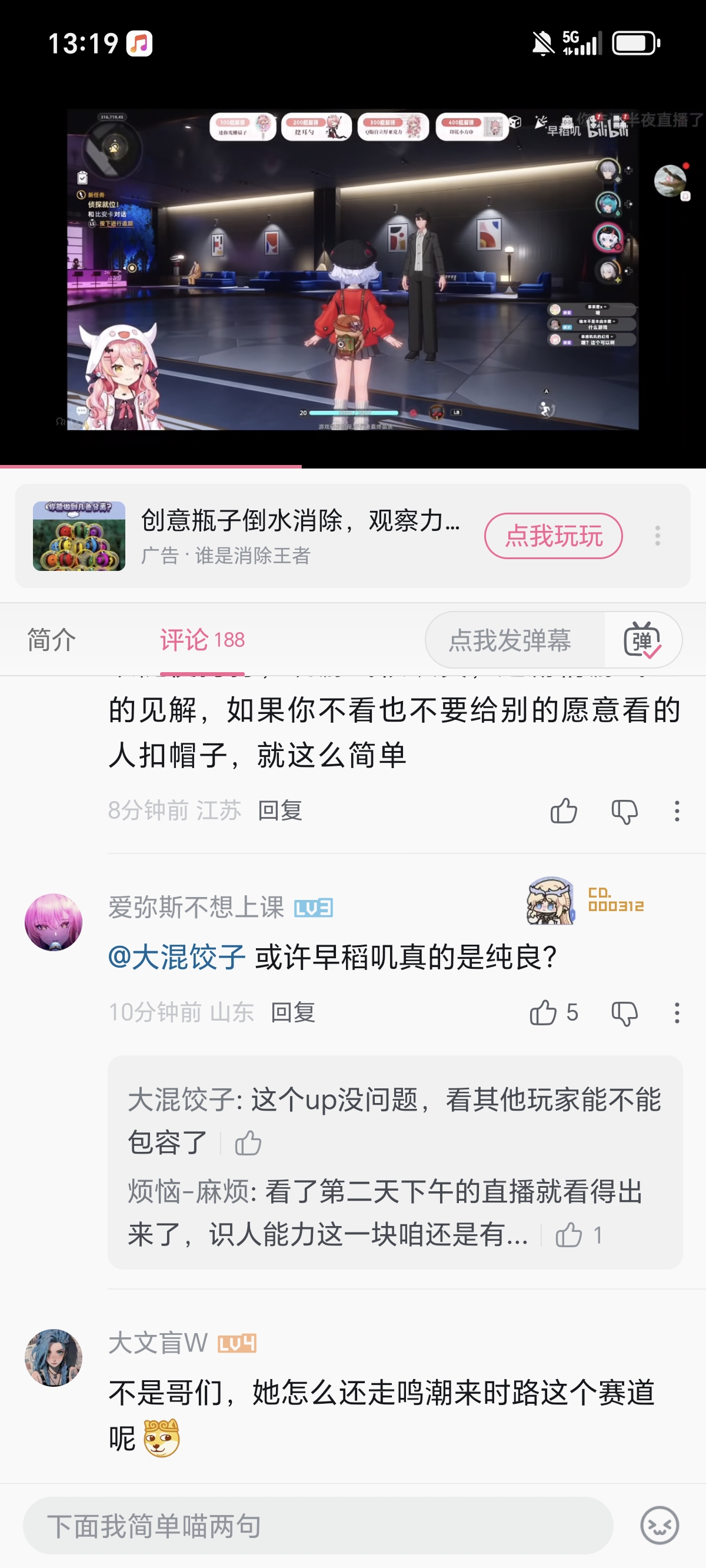Image resolution: width=706 pixels, height=1568 pixels.
Task: Like 大混饺子's reply in the thread
Action: (248, 1143)
